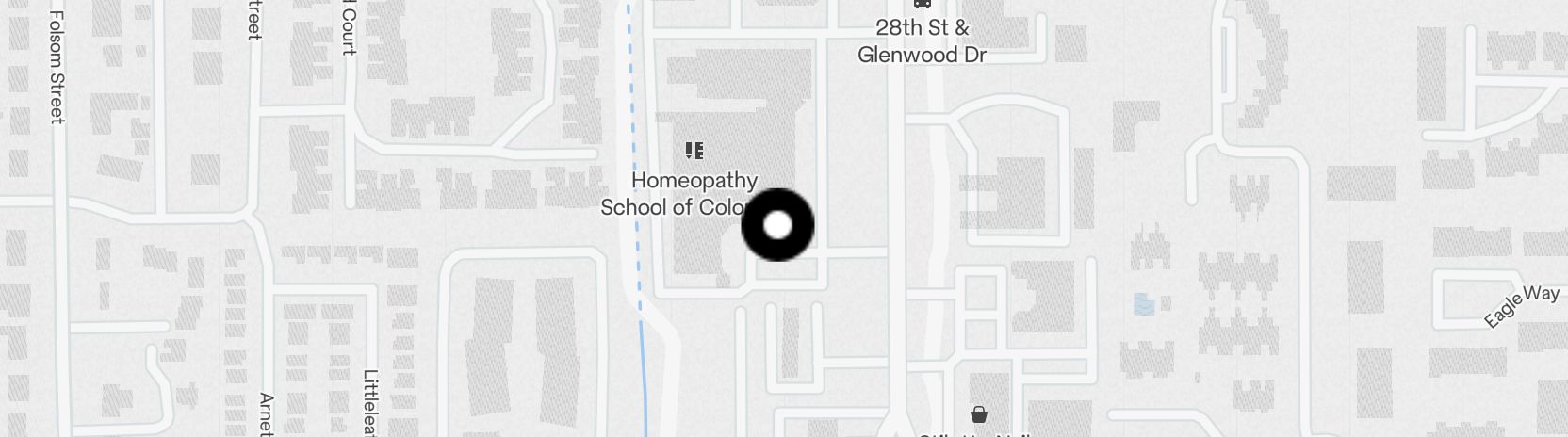Tap the Homeopathy School of Colorado map marker

point(694,151)
